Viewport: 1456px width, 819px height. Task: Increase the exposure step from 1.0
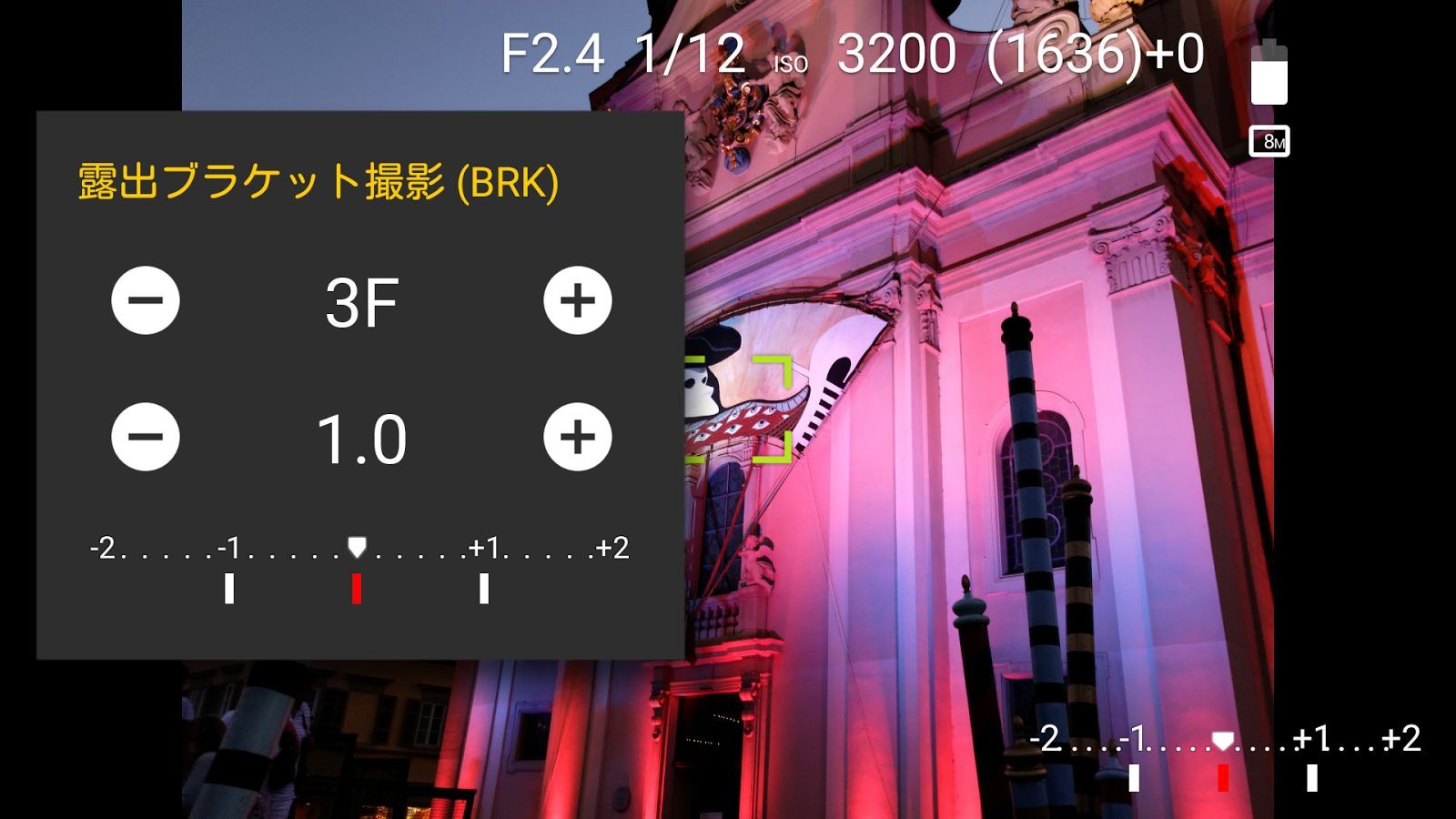(578, 437)
